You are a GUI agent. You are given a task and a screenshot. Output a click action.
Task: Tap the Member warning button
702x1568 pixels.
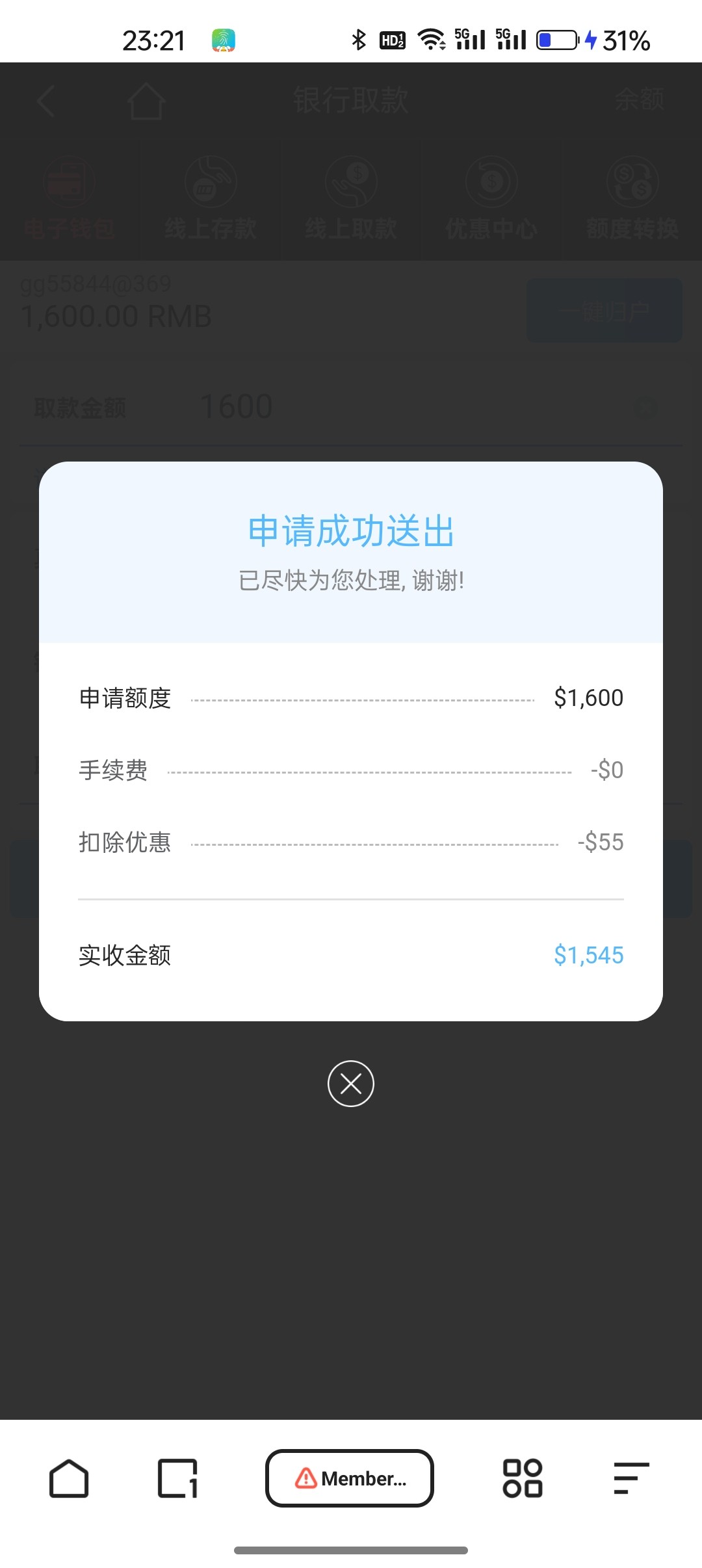click(x=350, y=1477)
